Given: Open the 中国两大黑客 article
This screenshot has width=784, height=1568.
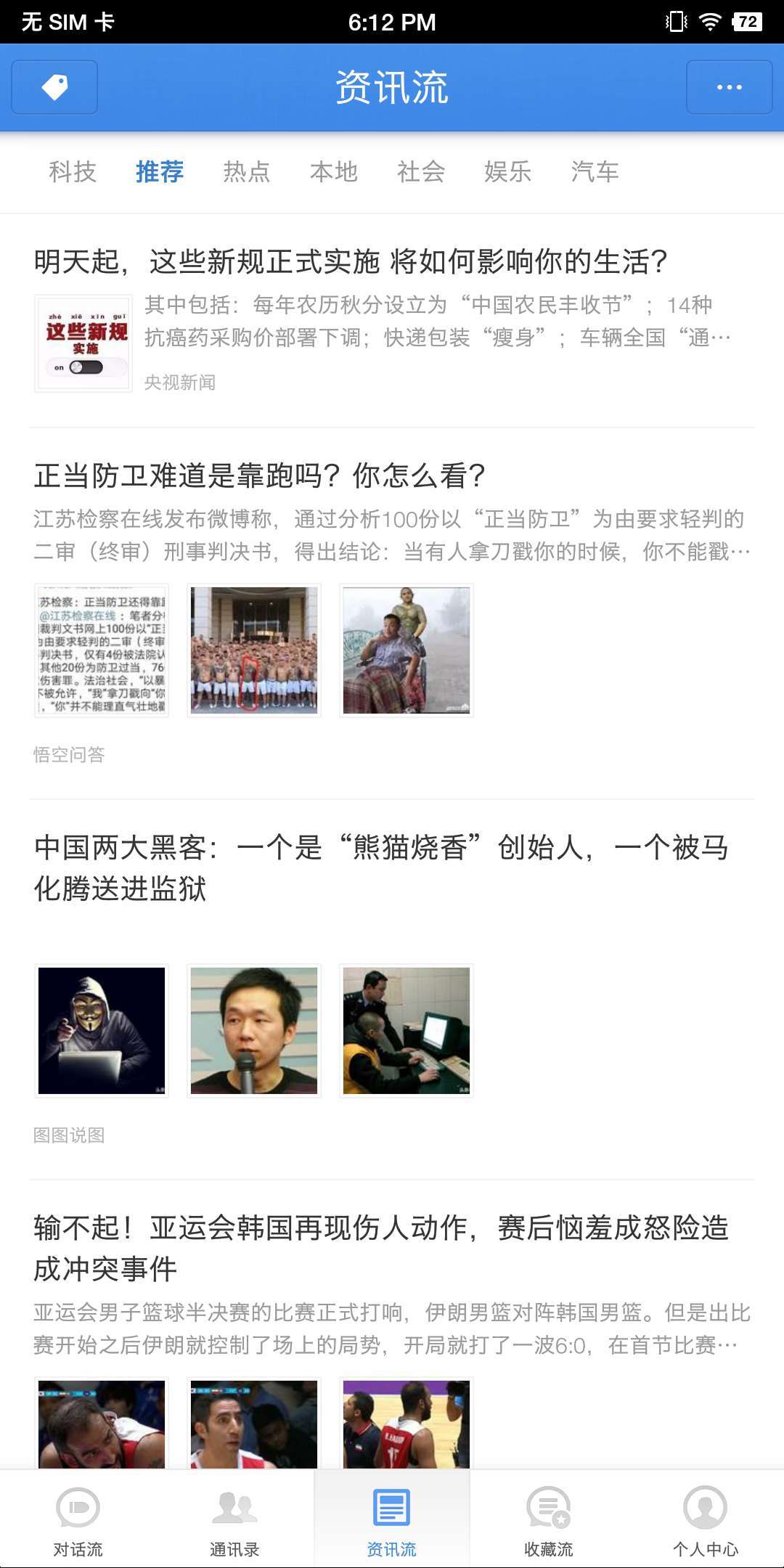Looking at the screenshot, I should (381, 867).
